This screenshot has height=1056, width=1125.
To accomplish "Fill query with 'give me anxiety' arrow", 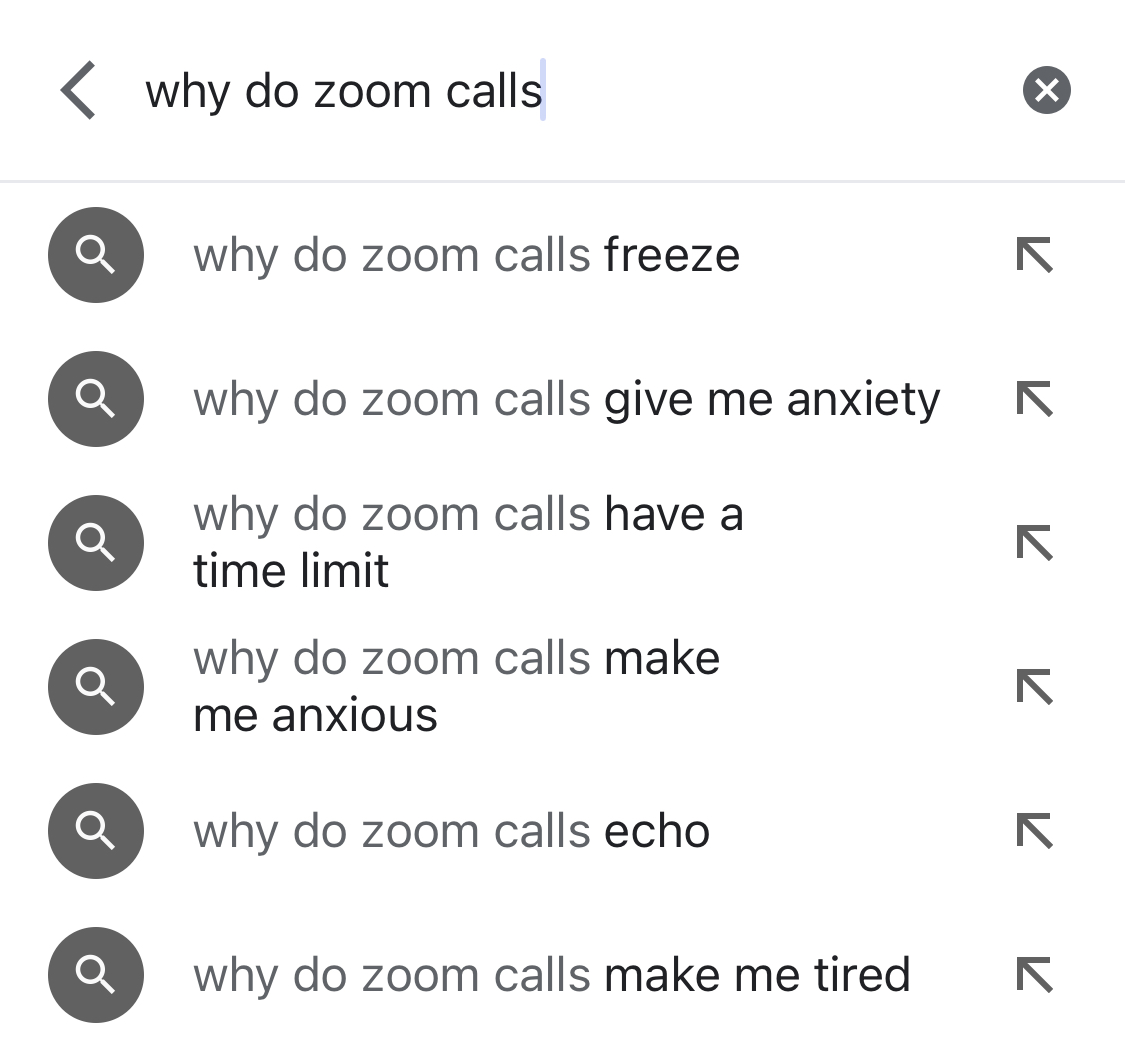I will point(1034,400).
